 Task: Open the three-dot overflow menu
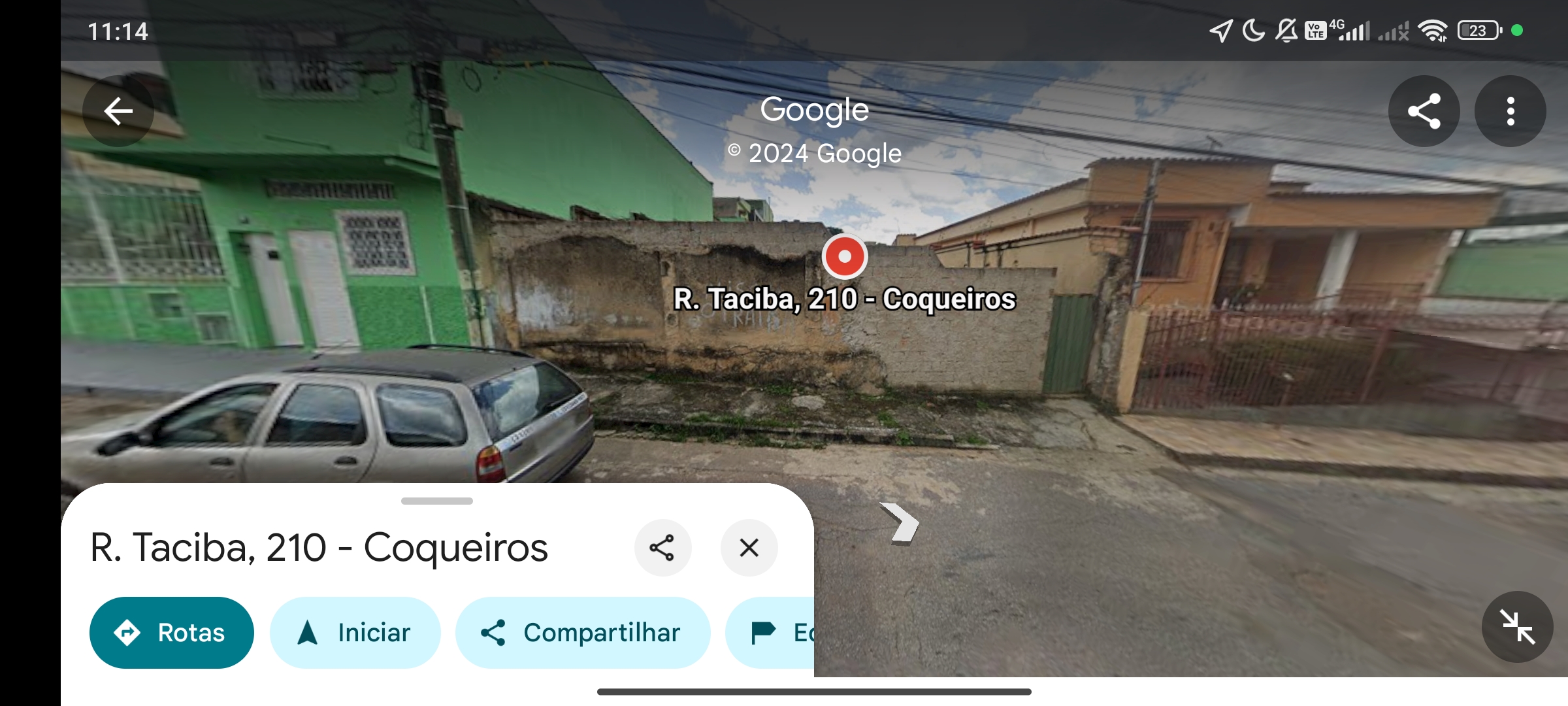[1510, 111]
